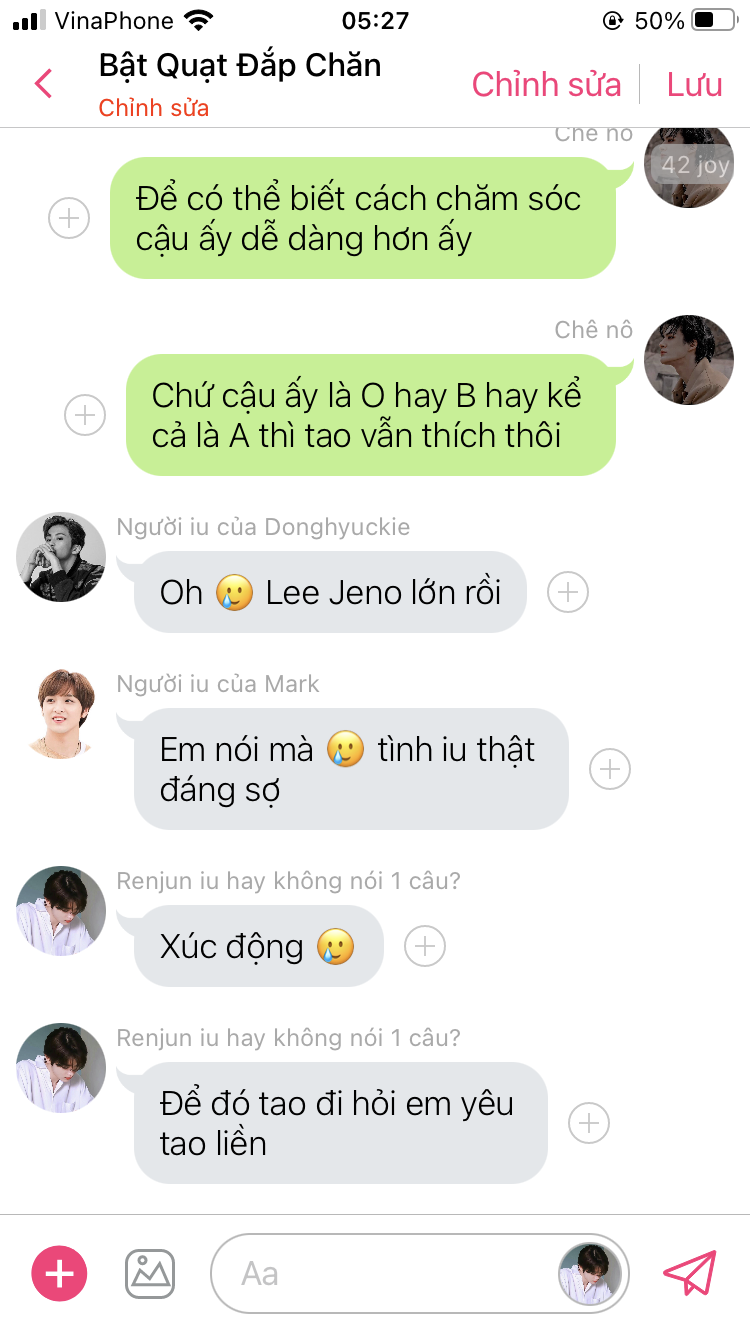Switch sender via avatar in the input box
Screen dimensions: 750x1334
tap(590, 1274)
